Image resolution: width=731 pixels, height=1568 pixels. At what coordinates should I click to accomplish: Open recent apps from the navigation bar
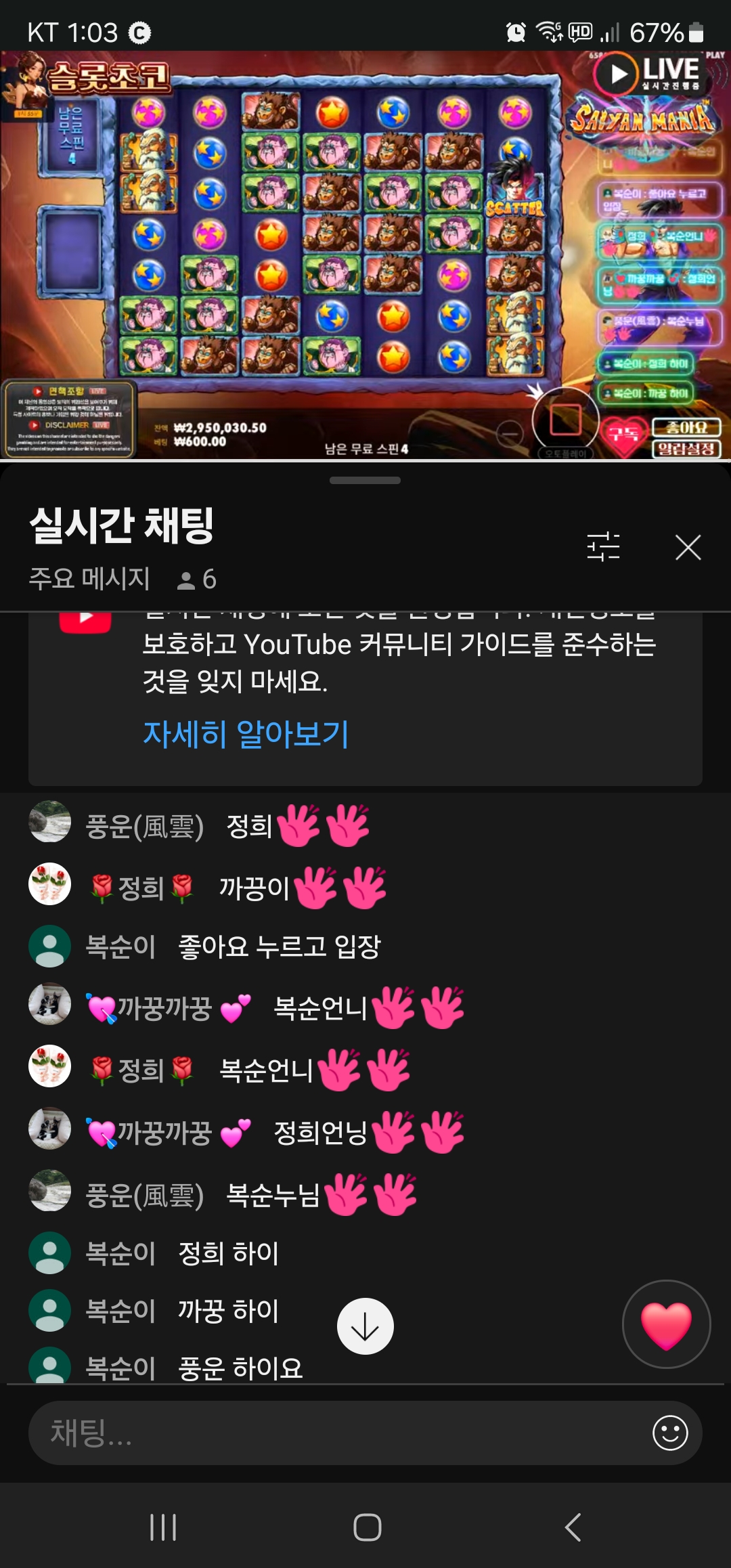tap(163, 1527)
